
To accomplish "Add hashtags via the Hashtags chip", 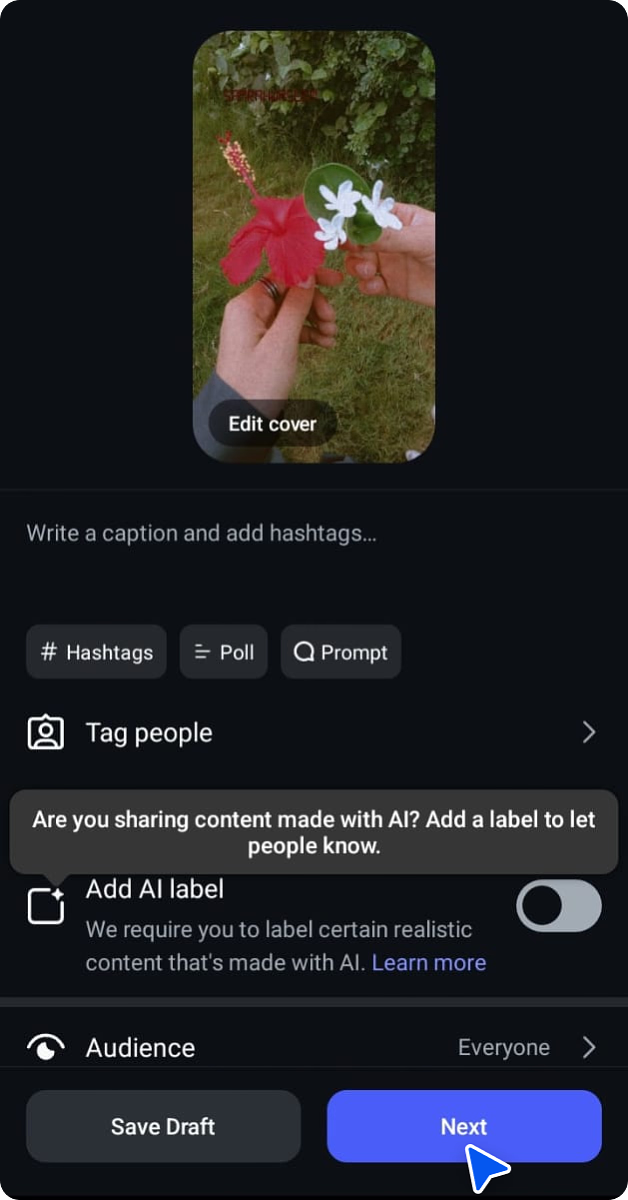I will click(x=96, y=652).
